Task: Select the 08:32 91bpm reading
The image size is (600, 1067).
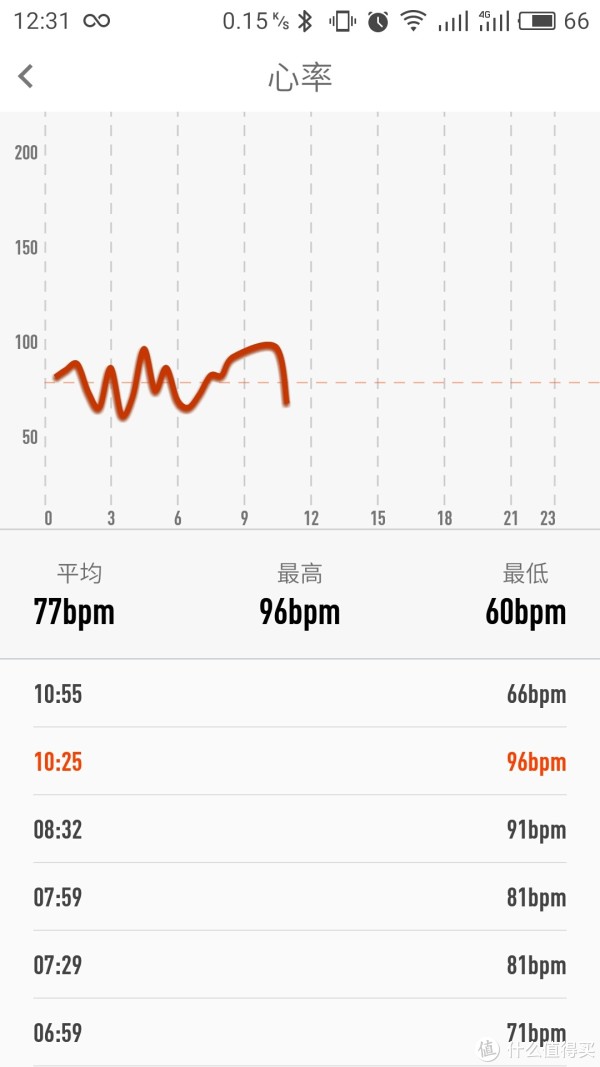Action: tap(300, 829)
